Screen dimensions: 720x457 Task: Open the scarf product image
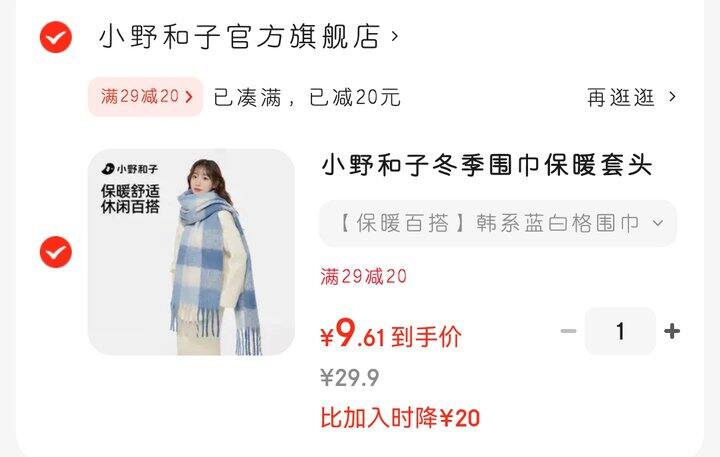click(x=191, y=252)
